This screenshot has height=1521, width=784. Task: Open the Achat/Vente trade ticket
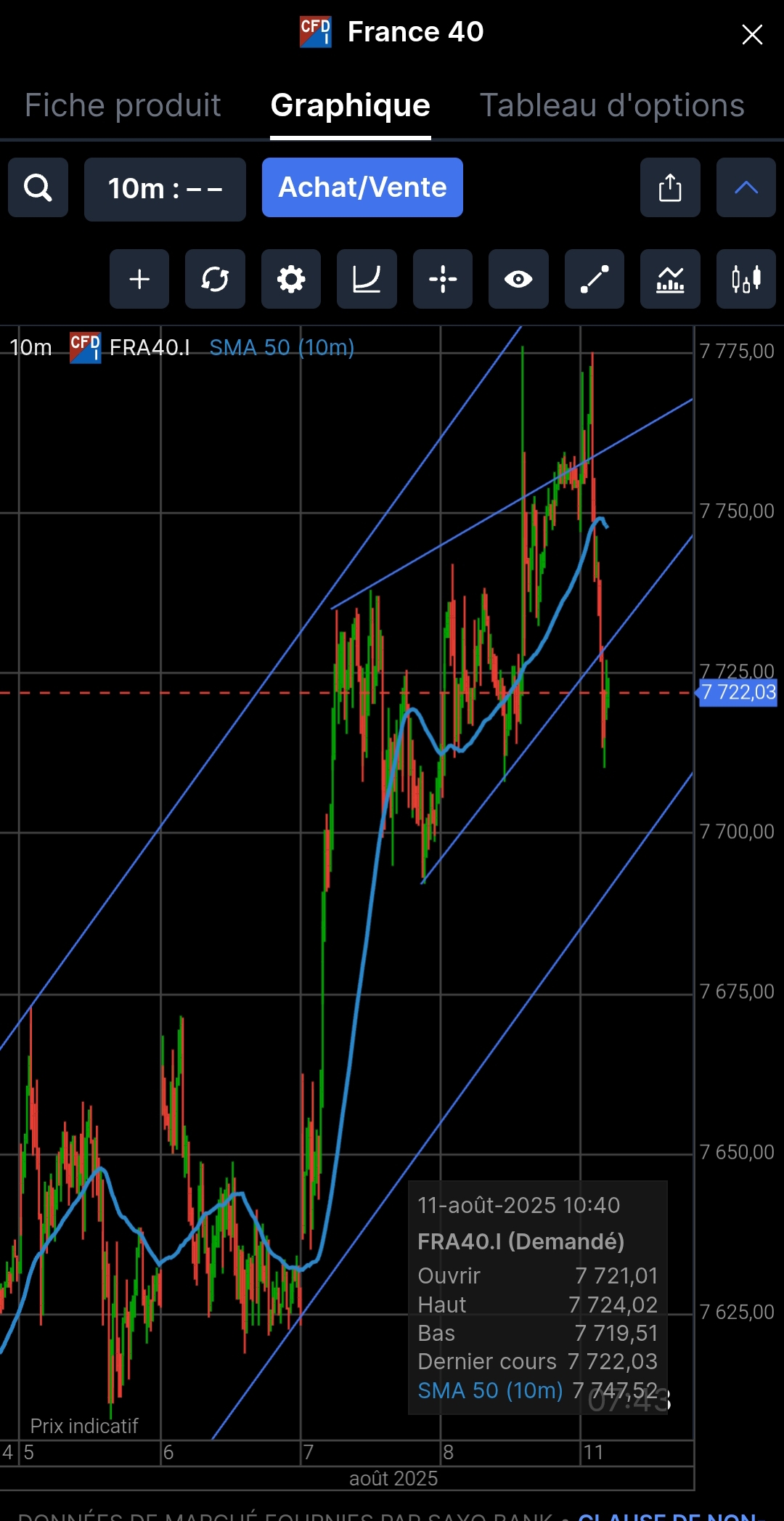click(362, 188)
